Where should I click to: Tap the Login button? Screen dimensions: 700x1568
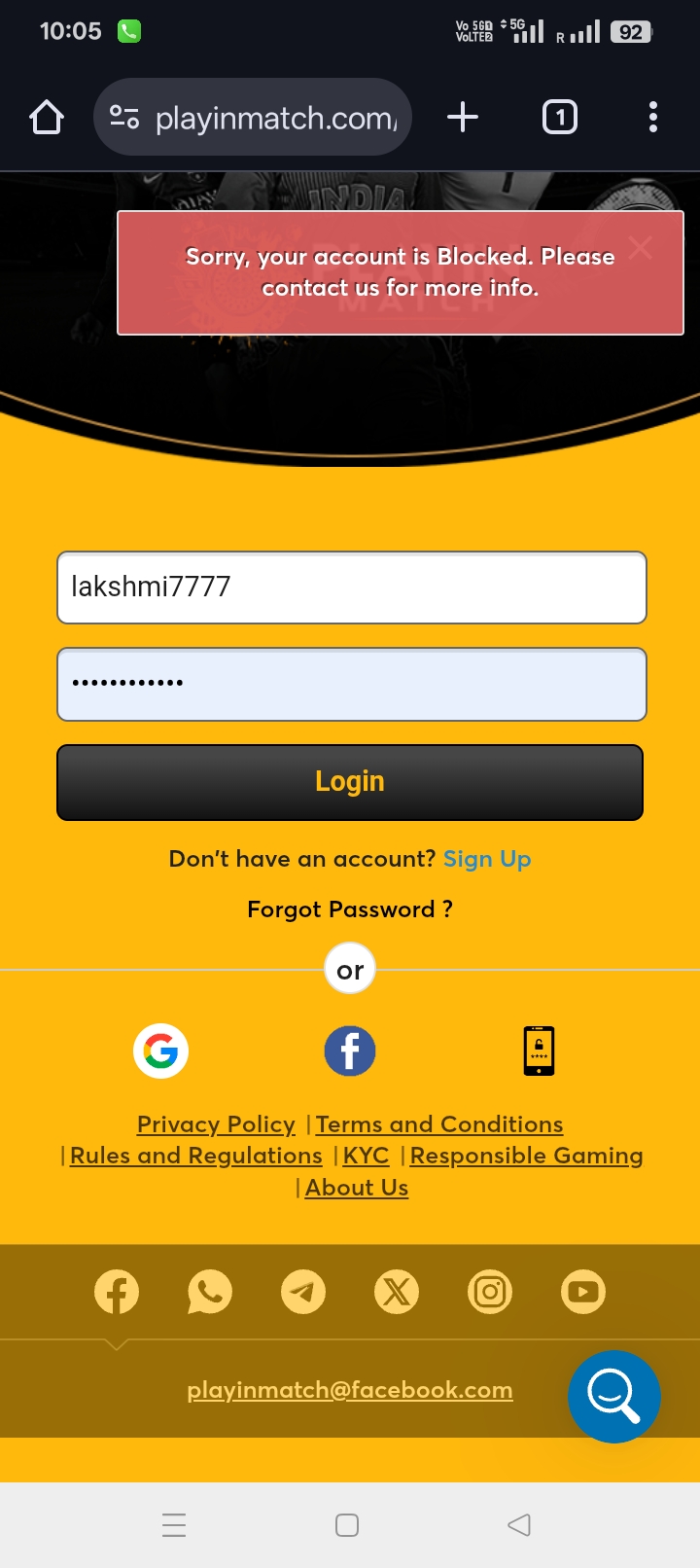[350, 782]
